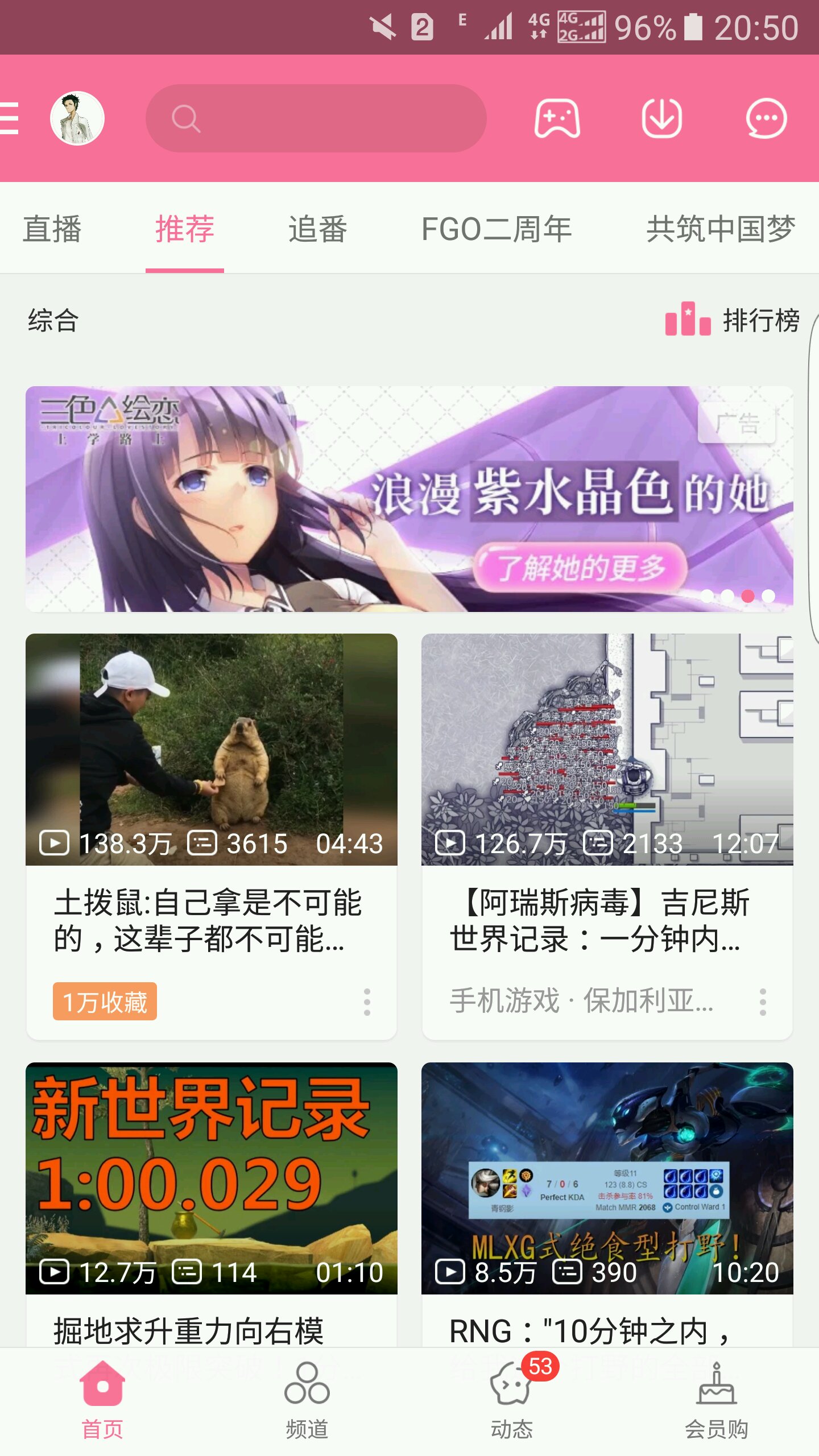Open the 排行榜 rankings
This screenshot has width=819, height=1456.
coord(733,320)
